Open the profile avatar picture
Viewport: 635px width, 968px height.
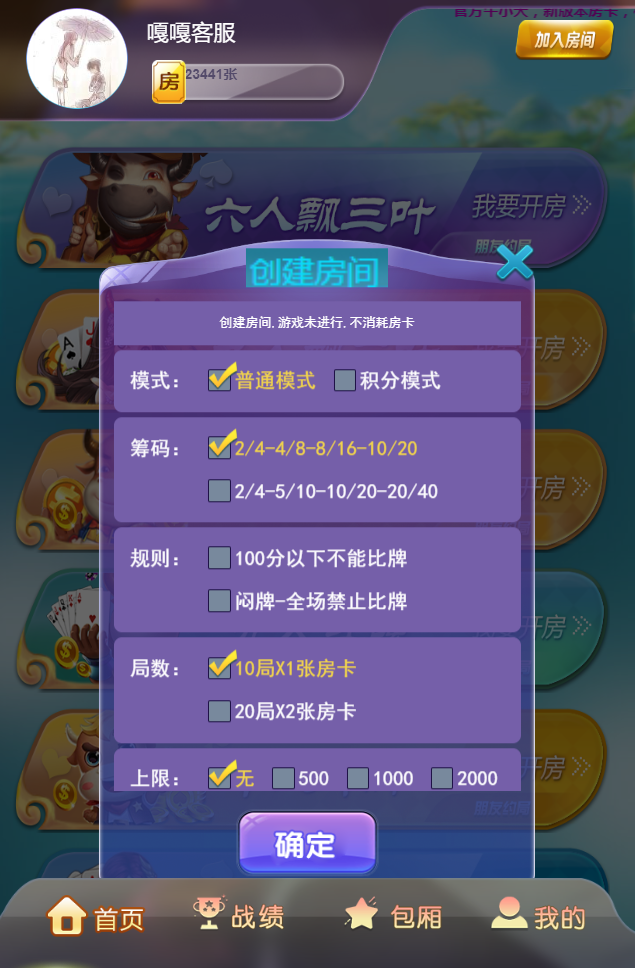[77, 59]
